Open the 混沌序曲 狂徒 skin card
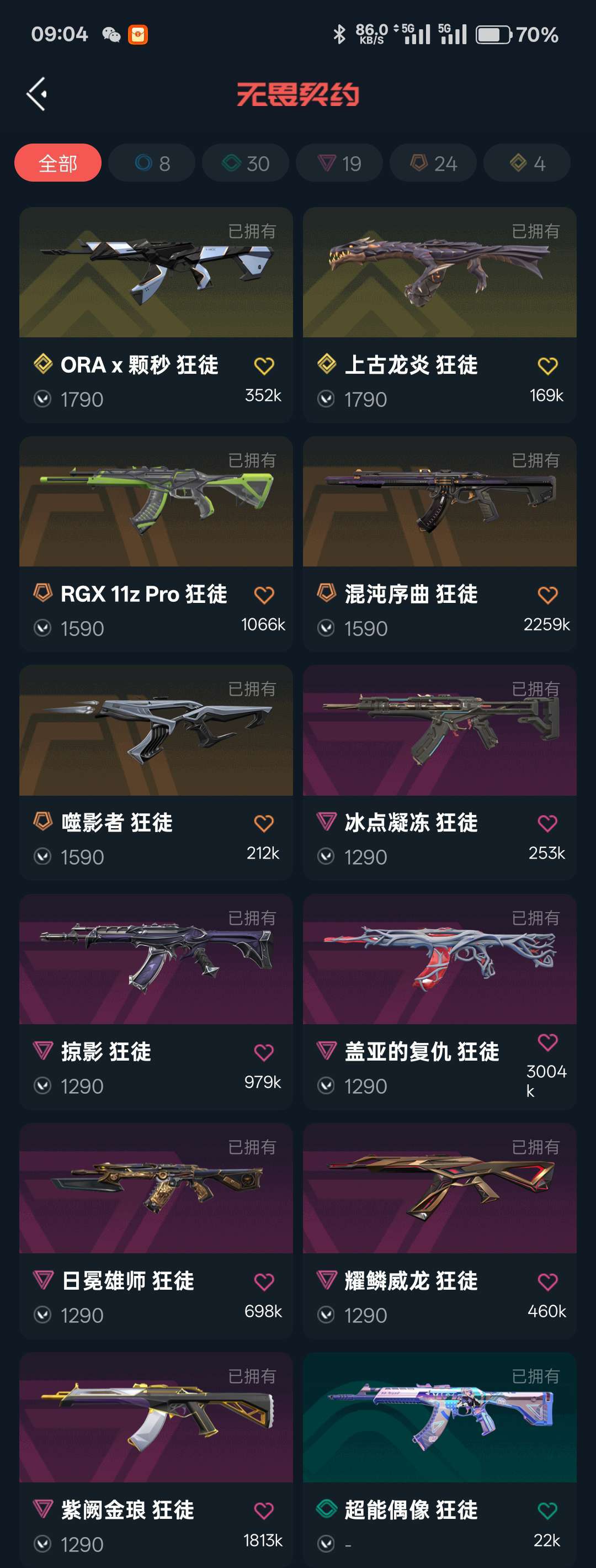This screenshot has width=596, height=1568. click(440, 544)
